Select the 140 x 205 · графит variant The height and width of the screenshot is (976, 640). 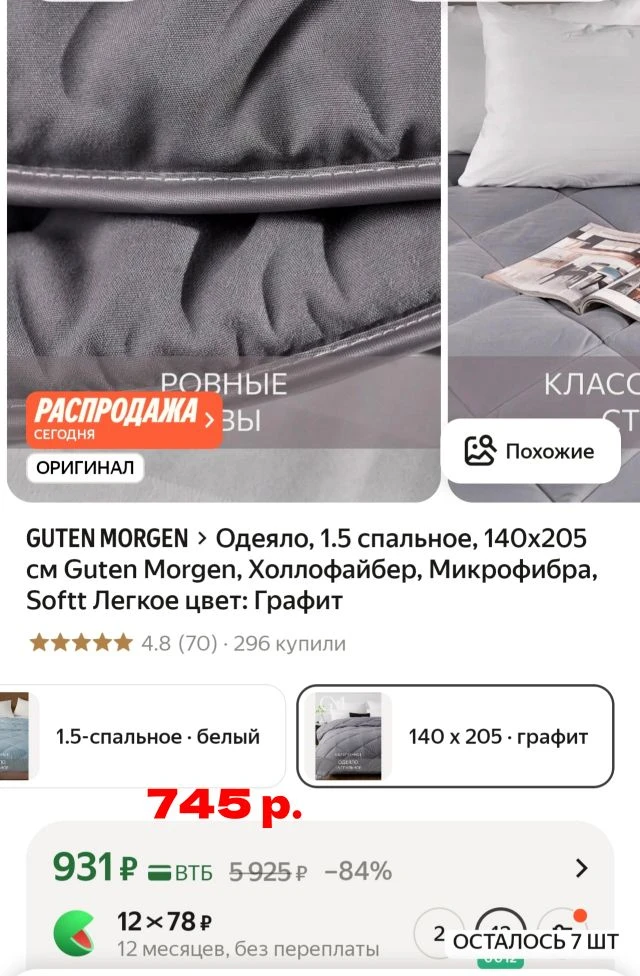click(455, 736)
